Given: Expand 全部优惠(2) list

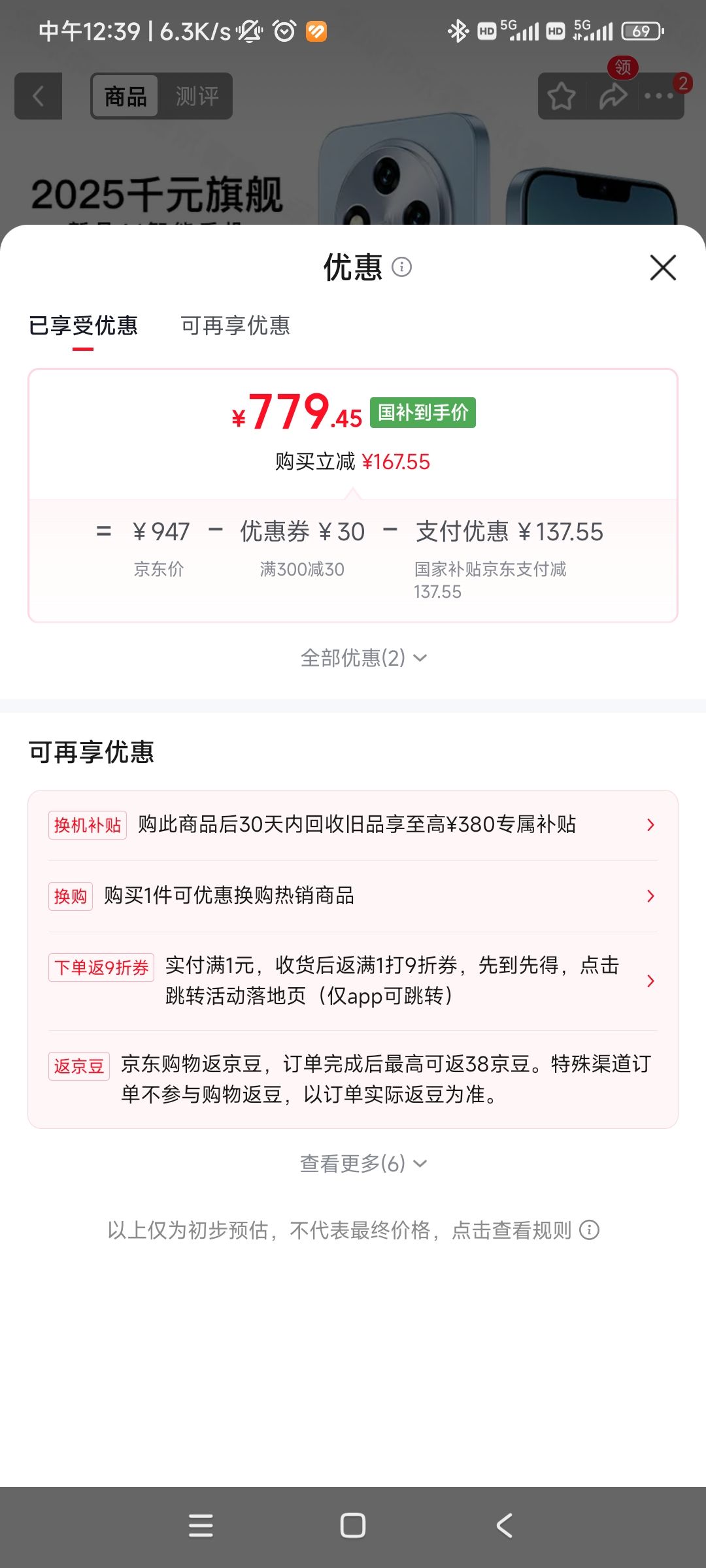Looking at the screenshot, I should click(363, 657).
